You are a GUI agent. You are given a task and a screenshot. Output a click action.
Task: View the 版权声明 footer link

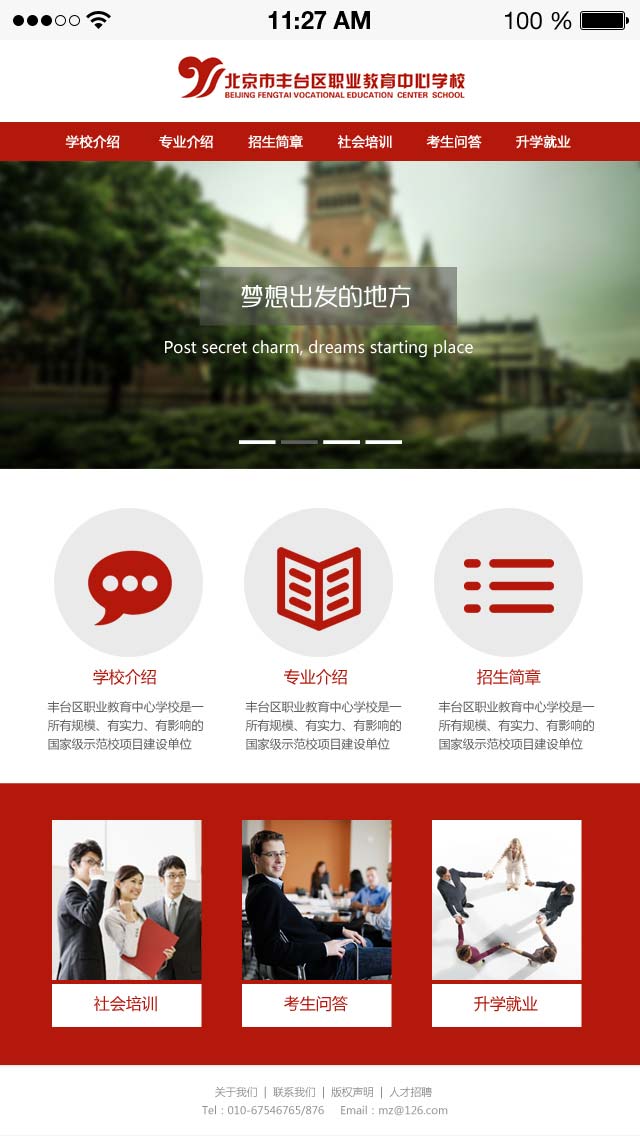[x=352, y=1092]
